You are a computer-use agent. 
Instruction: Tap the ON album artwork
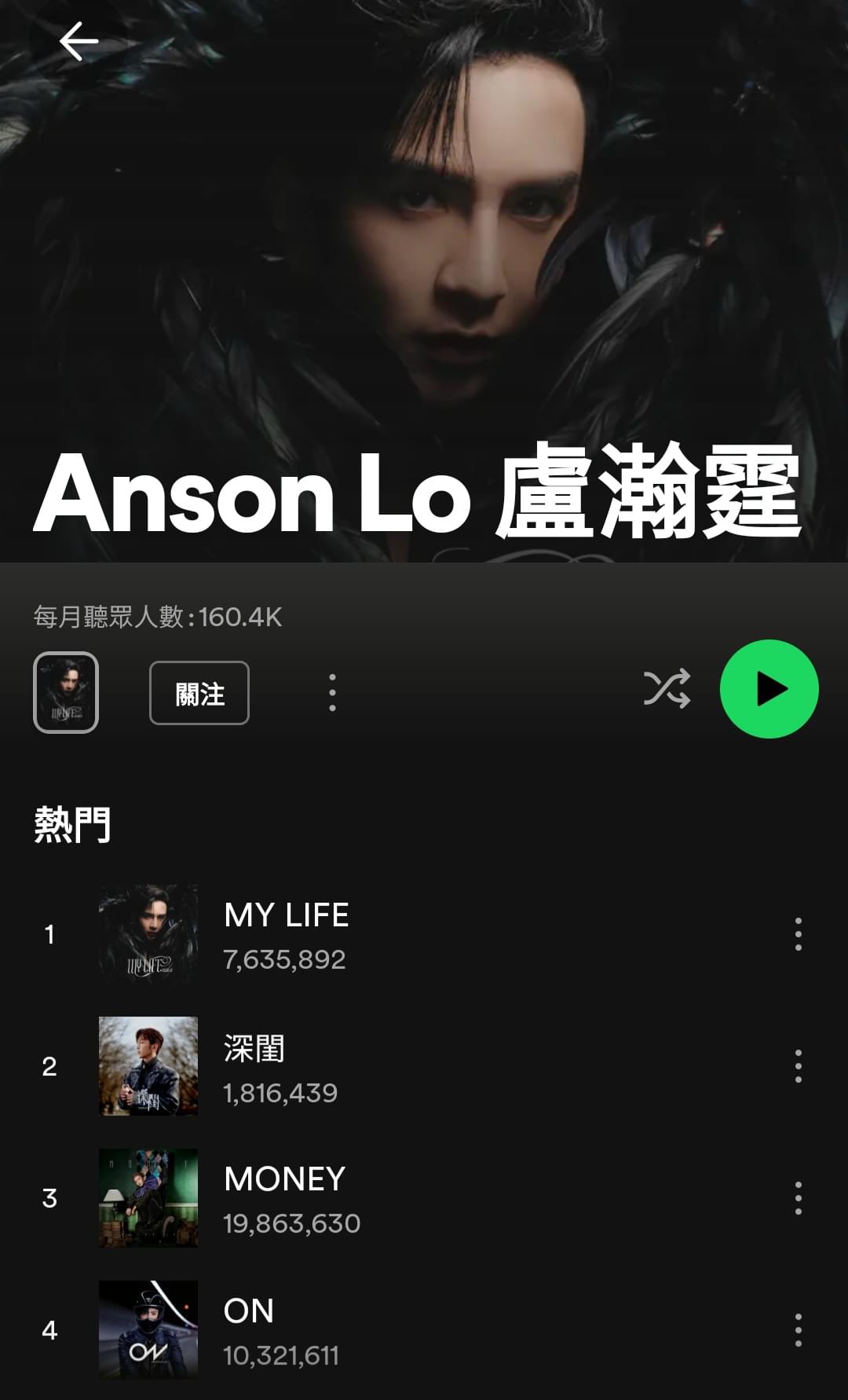click(x=148, y=1332)
